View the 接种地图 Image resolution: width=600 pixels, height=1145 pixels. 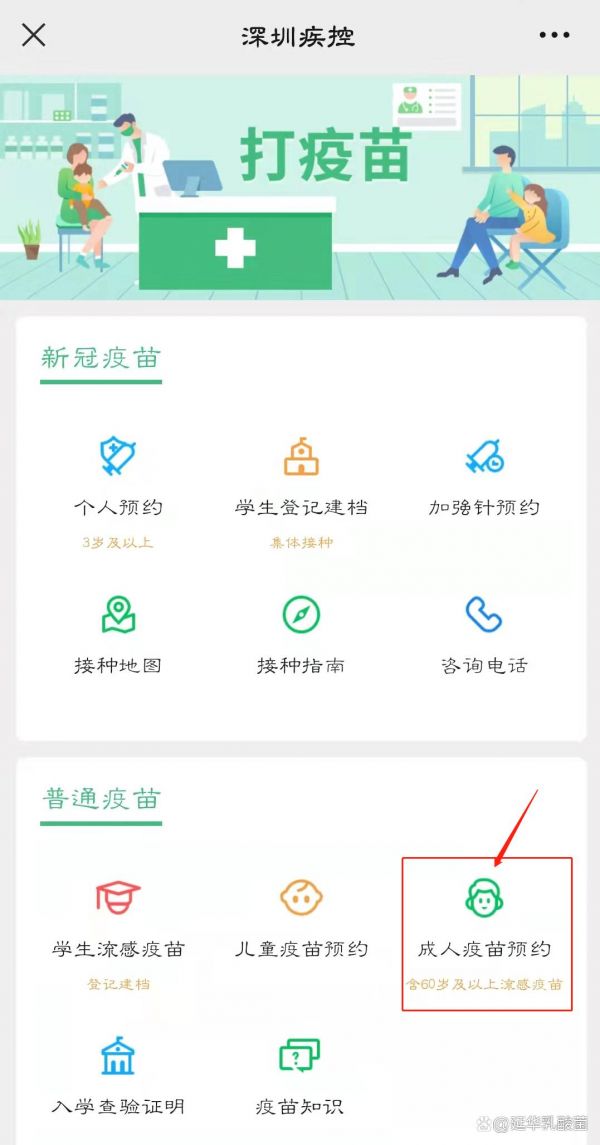pyautogui.click(x=117, y=634)
